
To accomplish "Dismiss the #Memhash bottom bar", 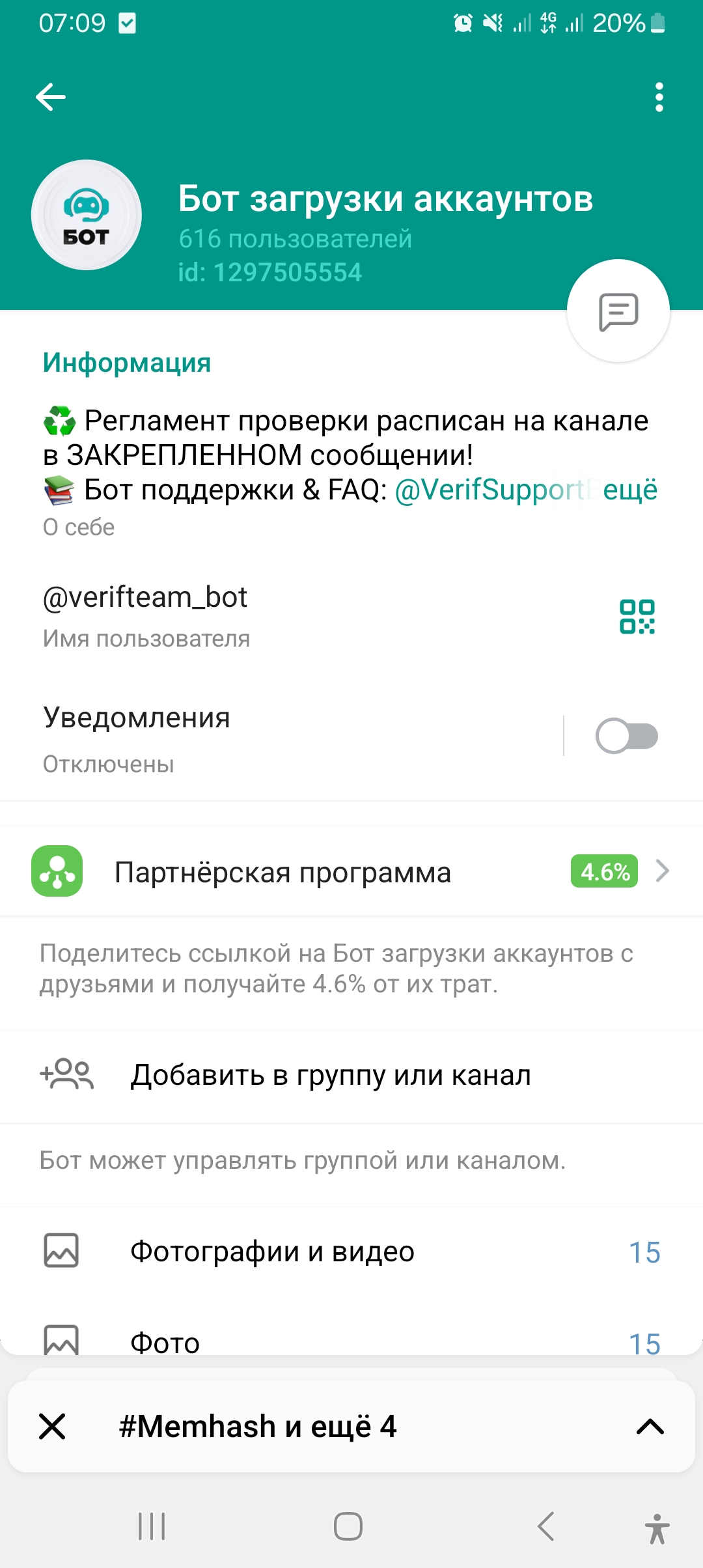I will [x=52, y=1426].
